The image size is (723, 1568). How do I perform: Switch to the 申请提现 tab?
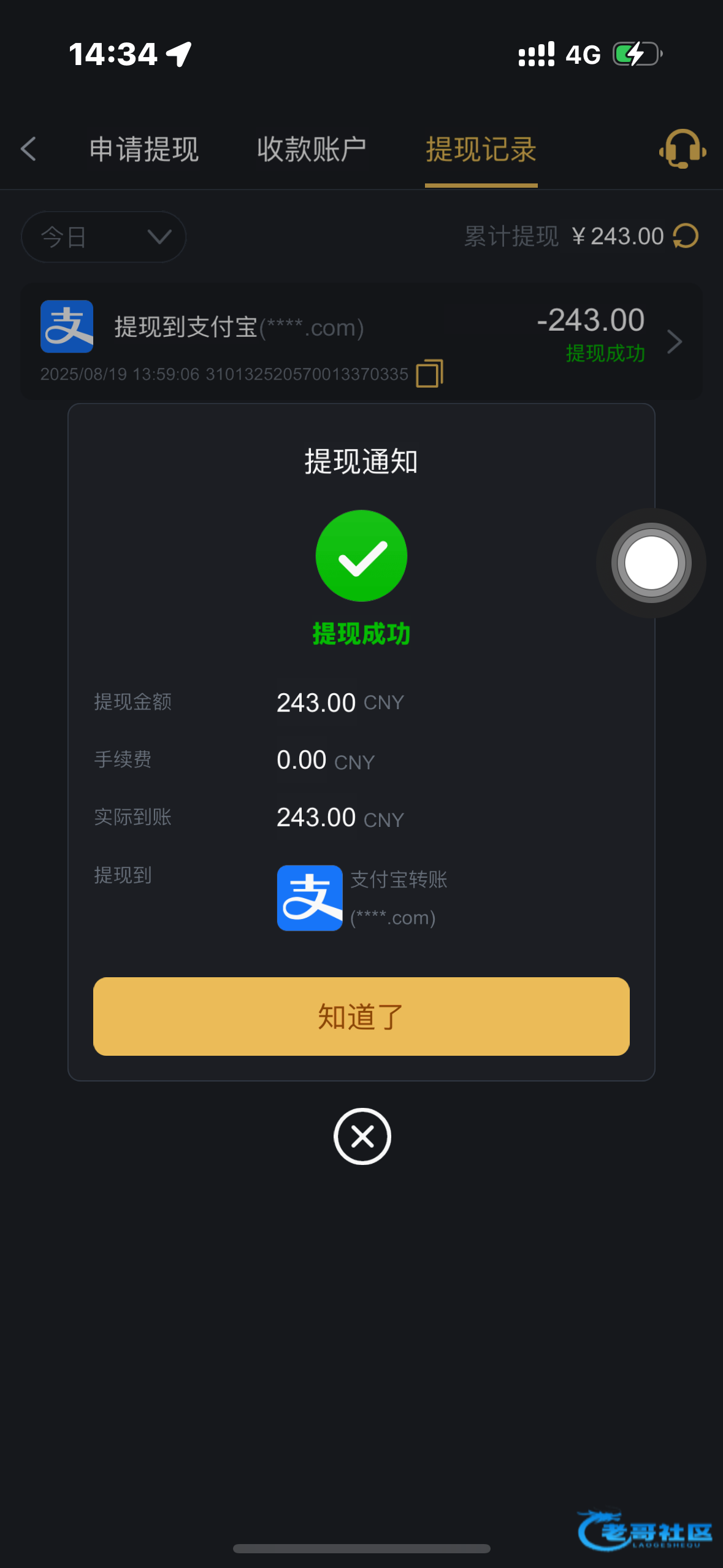coord(144,149)
